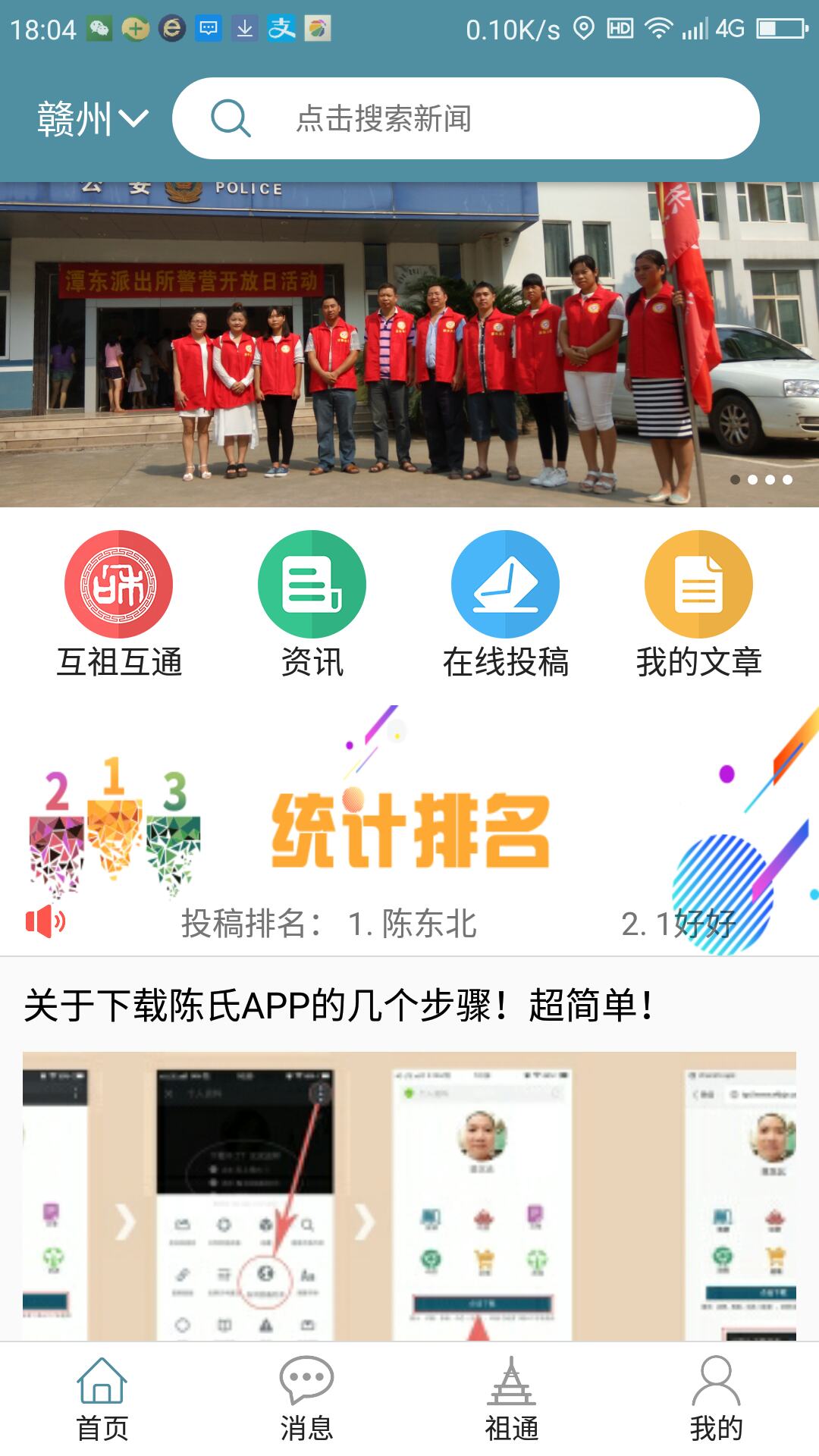The image size is (819, 1456).
Task: Open the 资讯 news section
Action: point(312,604)
